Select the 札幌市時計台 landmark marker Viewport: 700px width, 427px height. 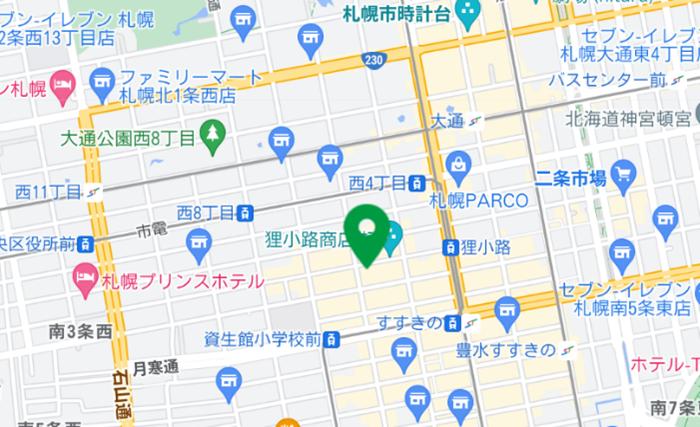coord(467,13)
